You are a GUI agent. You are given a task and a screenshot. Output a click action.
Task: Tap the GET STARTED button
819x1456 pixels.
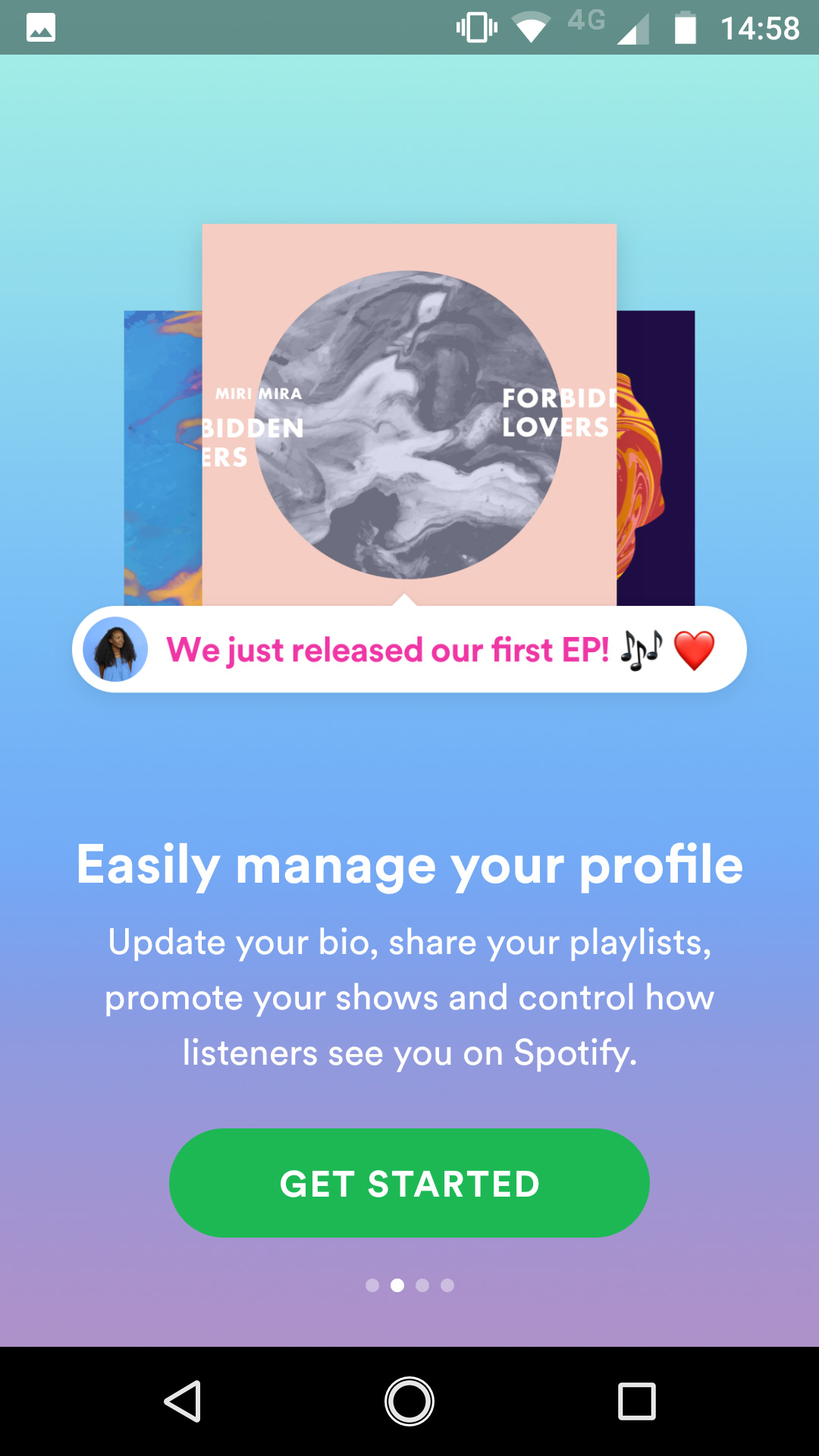[x=409, y=1183]
